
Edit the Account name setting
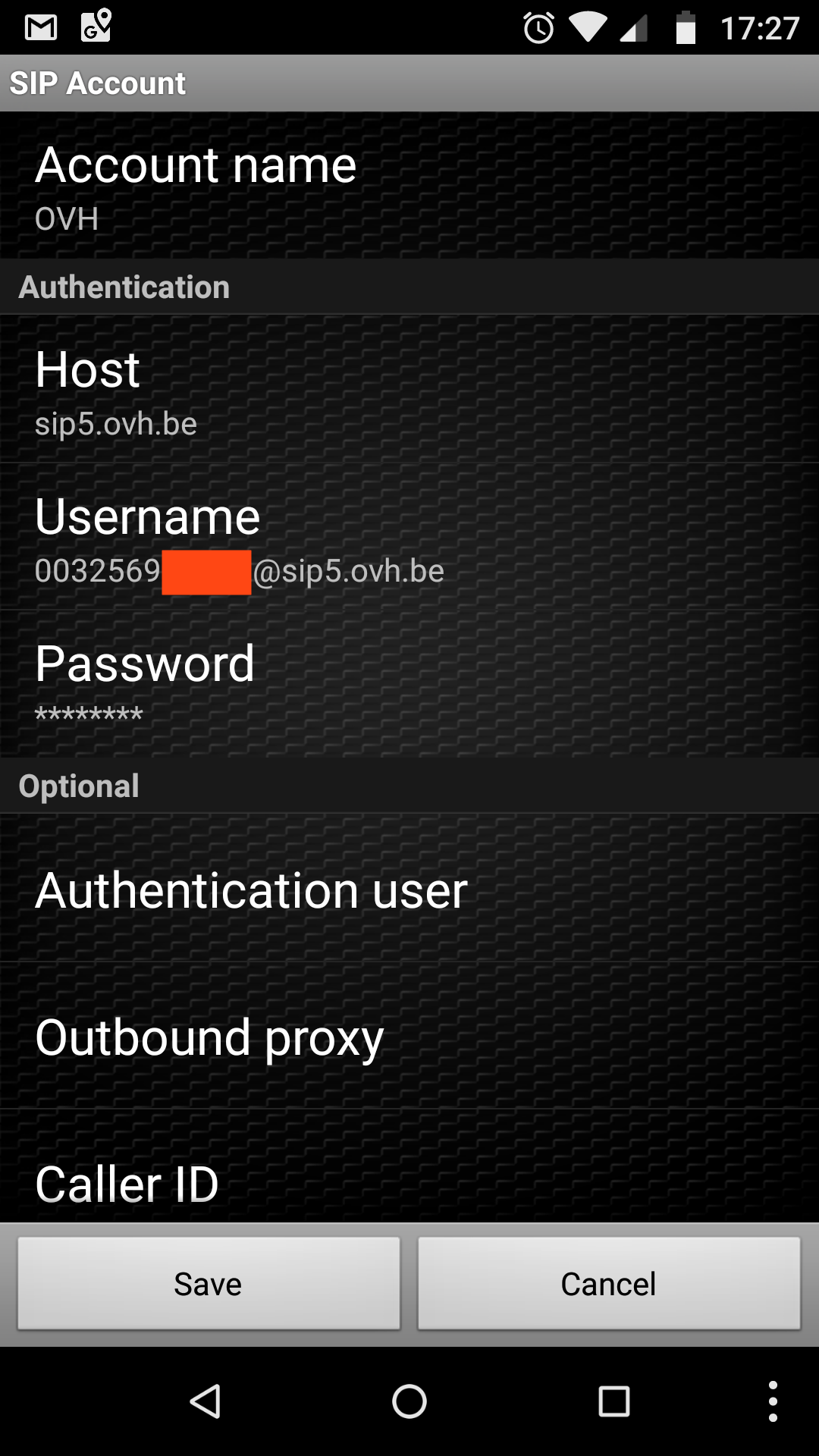(x=409, y=187)
